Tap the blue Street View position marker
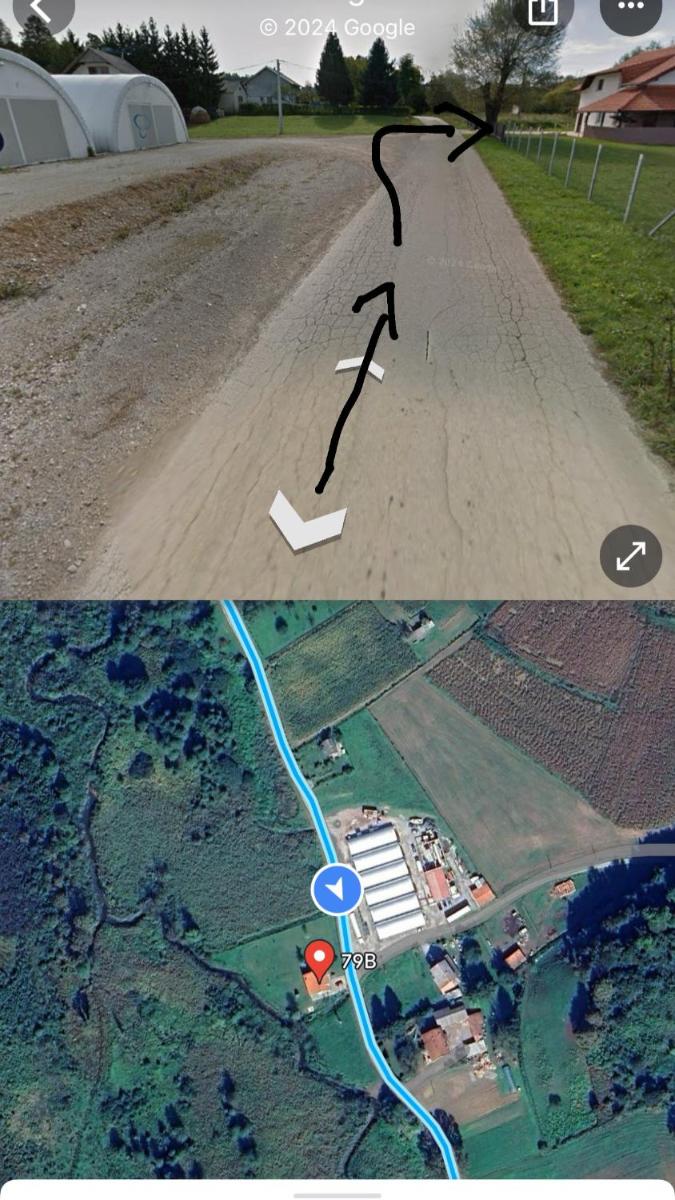This screenshot has width=675, height=1200. pos(337,890)
